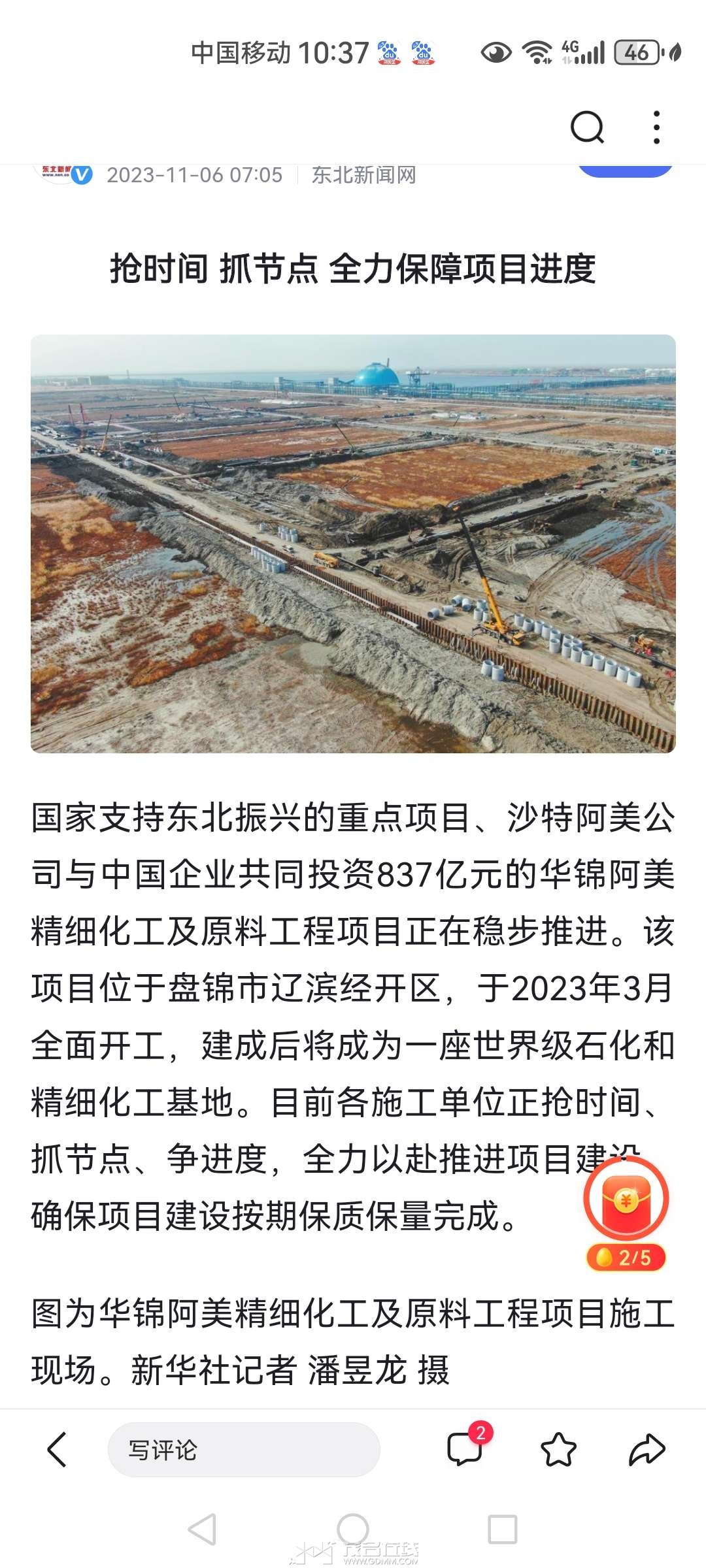Go back using the bottom-left arrow

pos(58,1449)
